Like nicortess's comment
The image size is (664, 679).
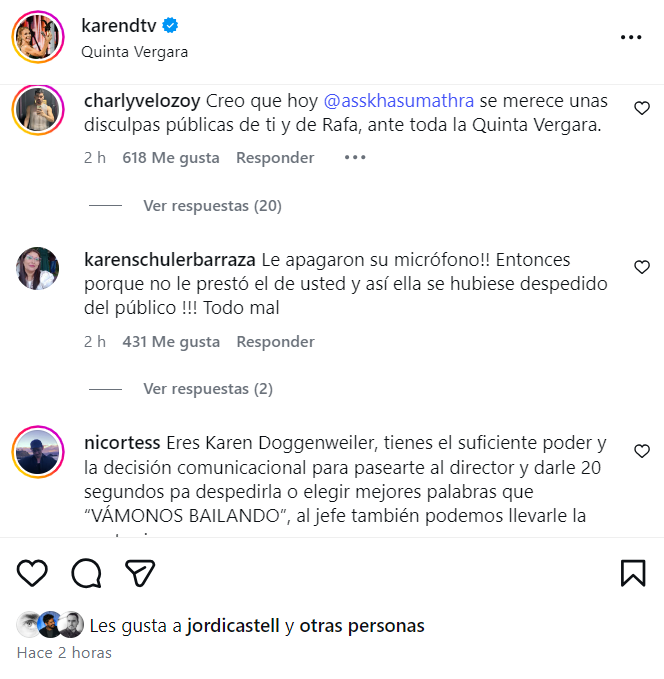click(x=642, y=451)
